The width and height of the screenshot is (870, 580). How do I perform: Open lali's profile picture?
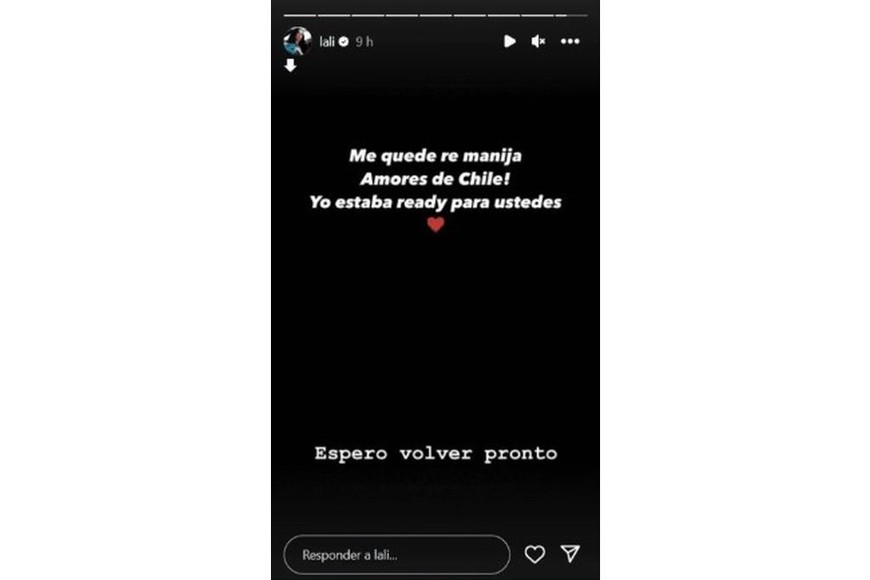[297, 41]
